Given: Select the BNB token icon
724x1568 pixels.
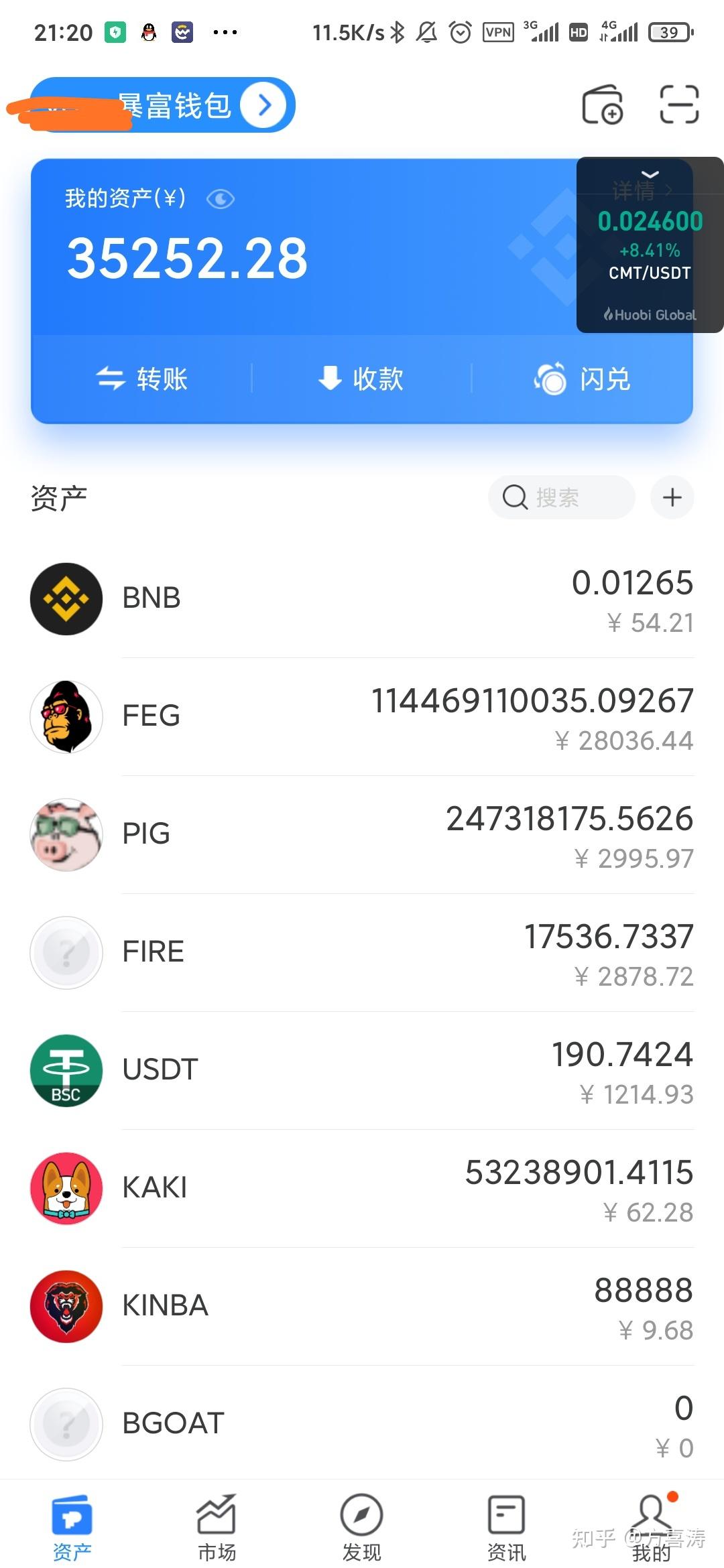Looking at the screenshot, I should click(66, 598).
